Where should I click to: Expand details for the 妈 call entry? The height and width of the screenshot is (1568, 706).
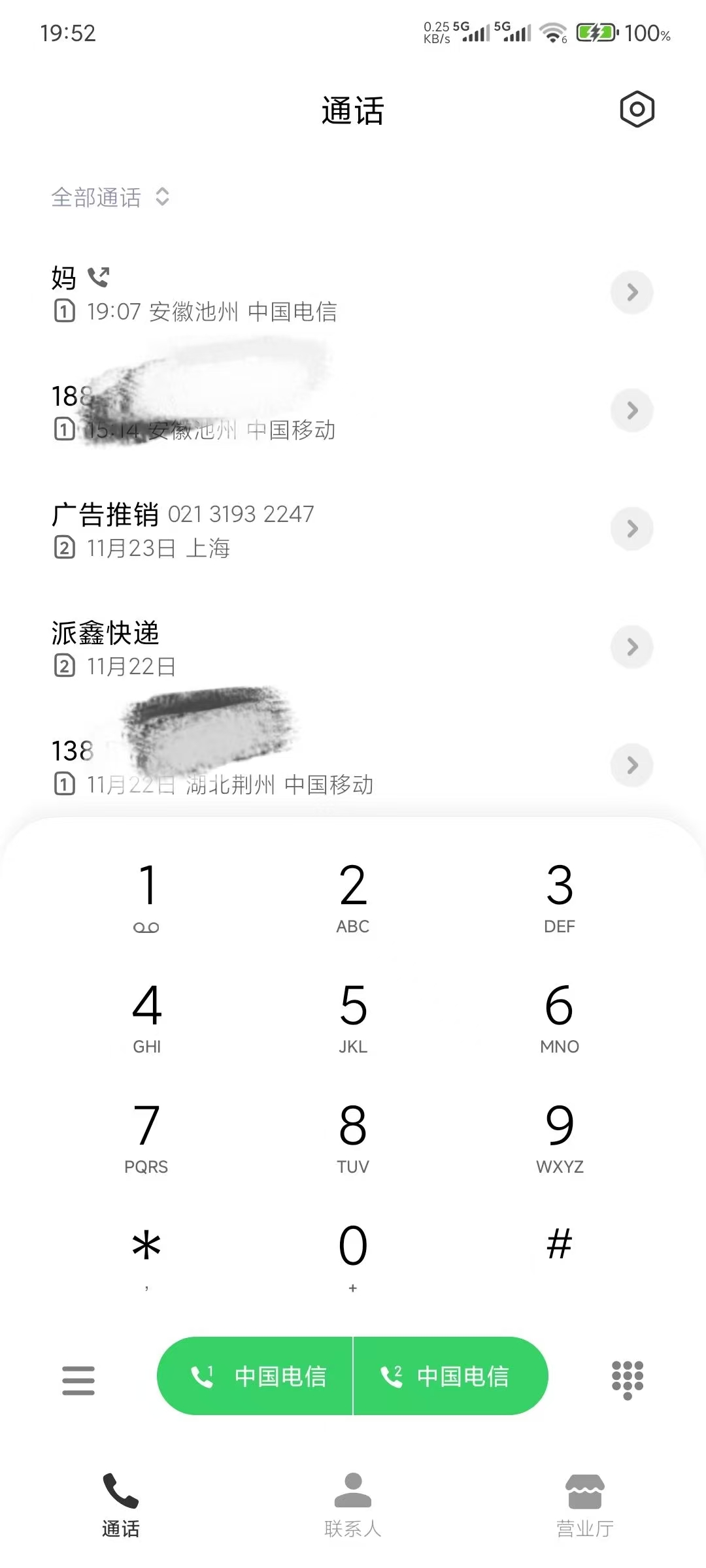click(x=631, y=293)
